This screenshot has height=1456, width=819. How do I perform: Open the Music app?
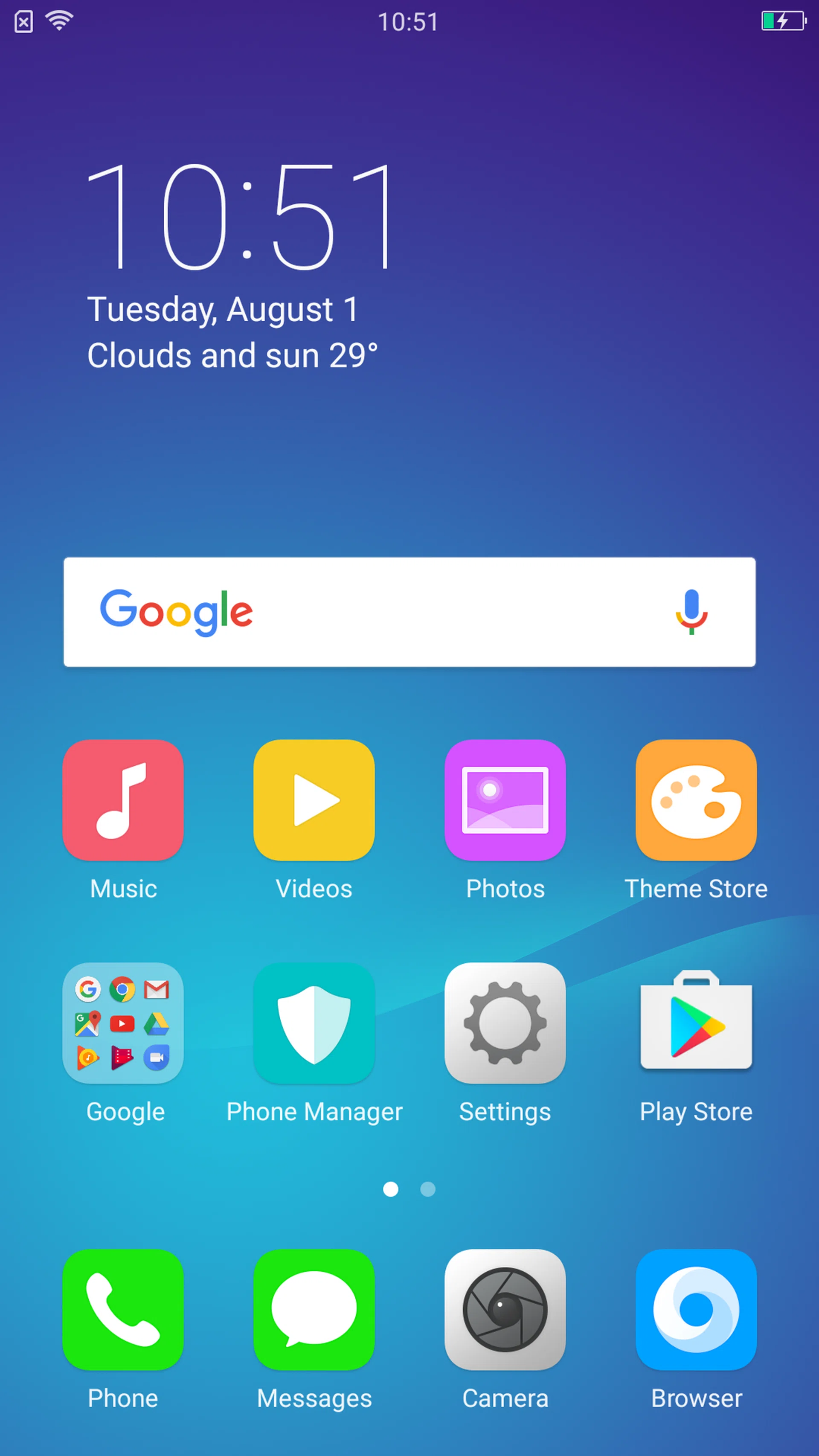[x=123, y=800]
